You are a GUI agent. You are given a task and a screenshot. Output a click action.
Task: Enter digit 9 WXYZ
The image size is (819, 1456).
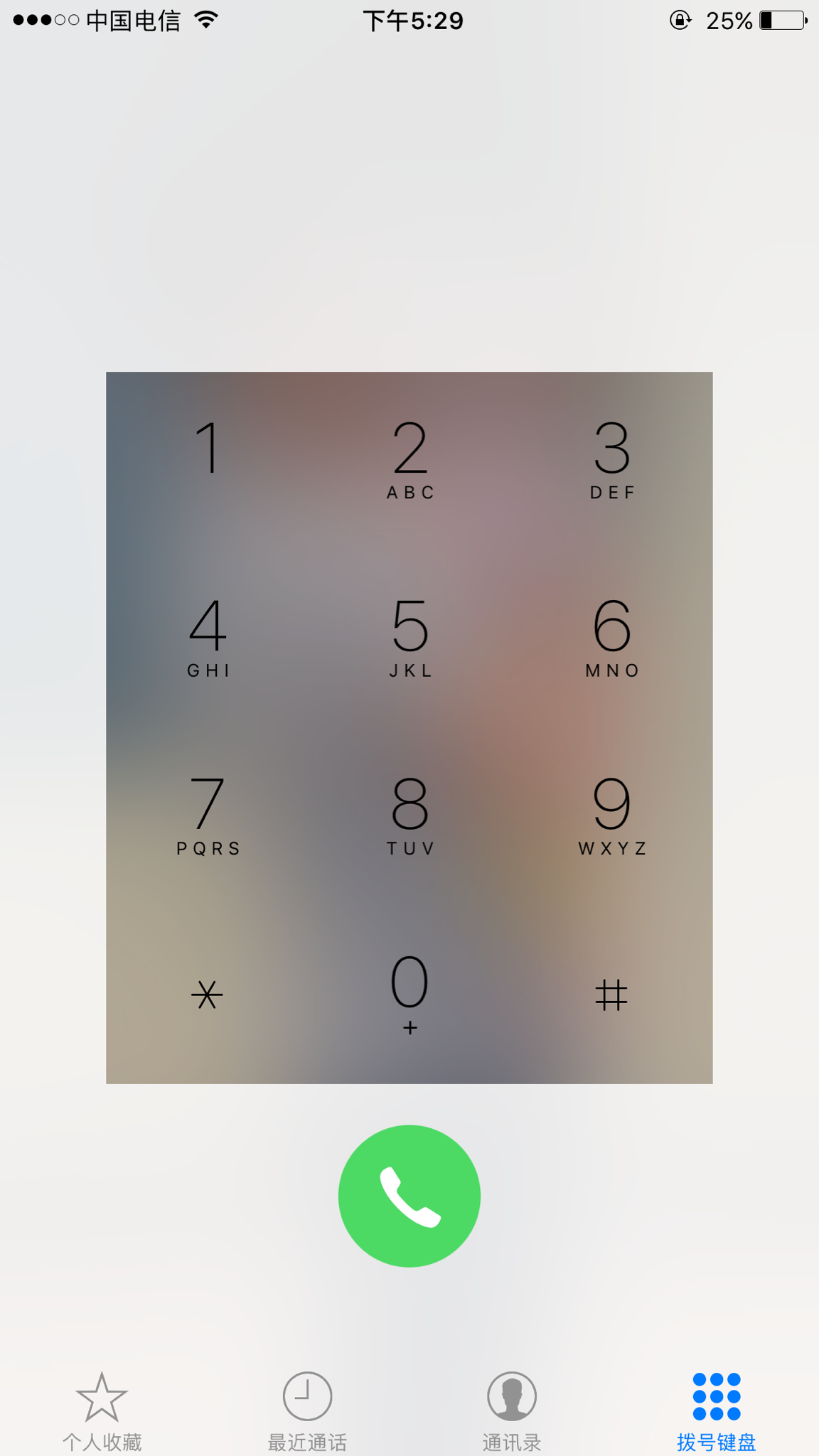pos(612,814)
